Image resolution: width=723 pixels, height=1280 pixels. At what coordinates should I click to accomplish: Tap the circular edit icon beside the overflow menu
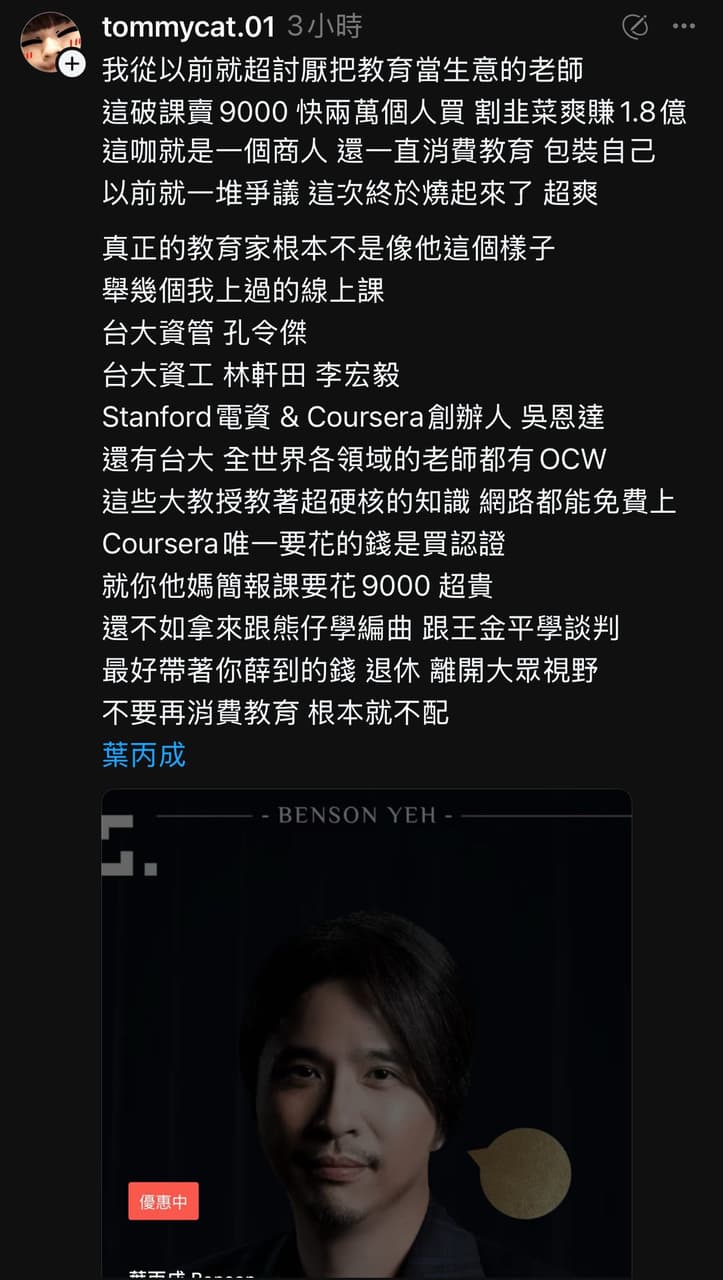[x=634, y=27]
